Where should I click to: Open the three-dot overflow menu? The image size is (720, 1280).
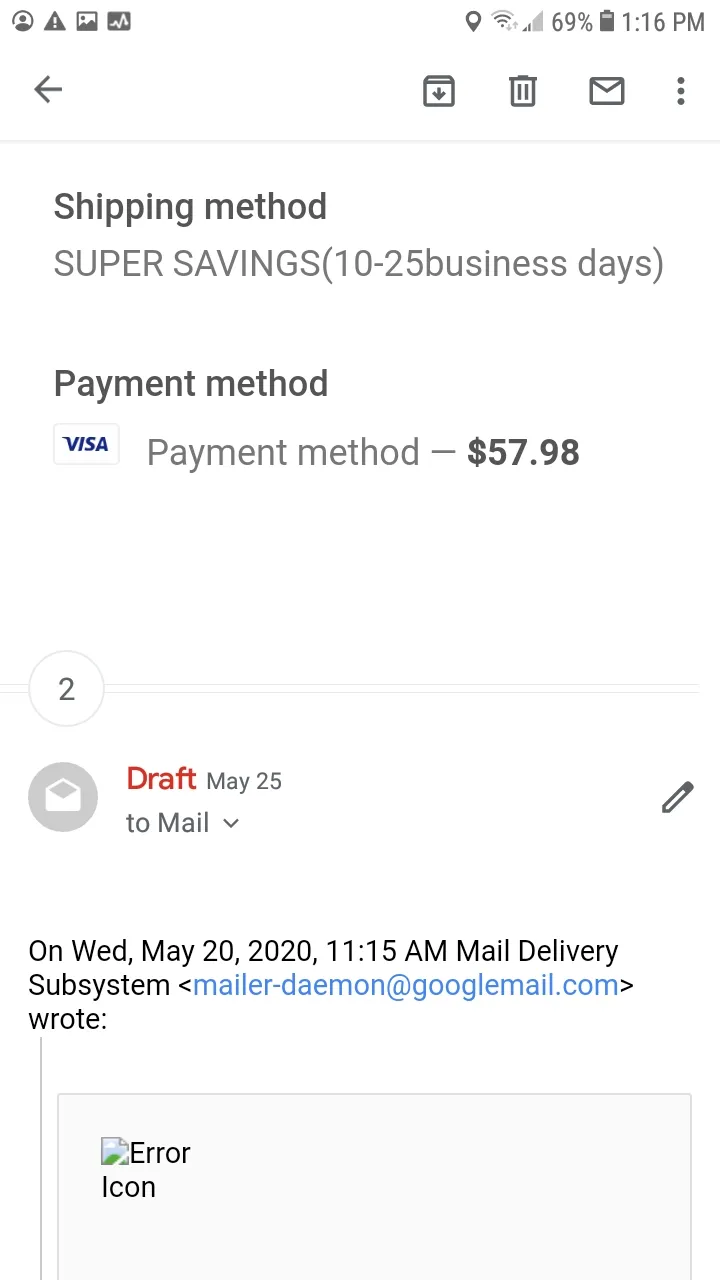click(x=681, y=91)
